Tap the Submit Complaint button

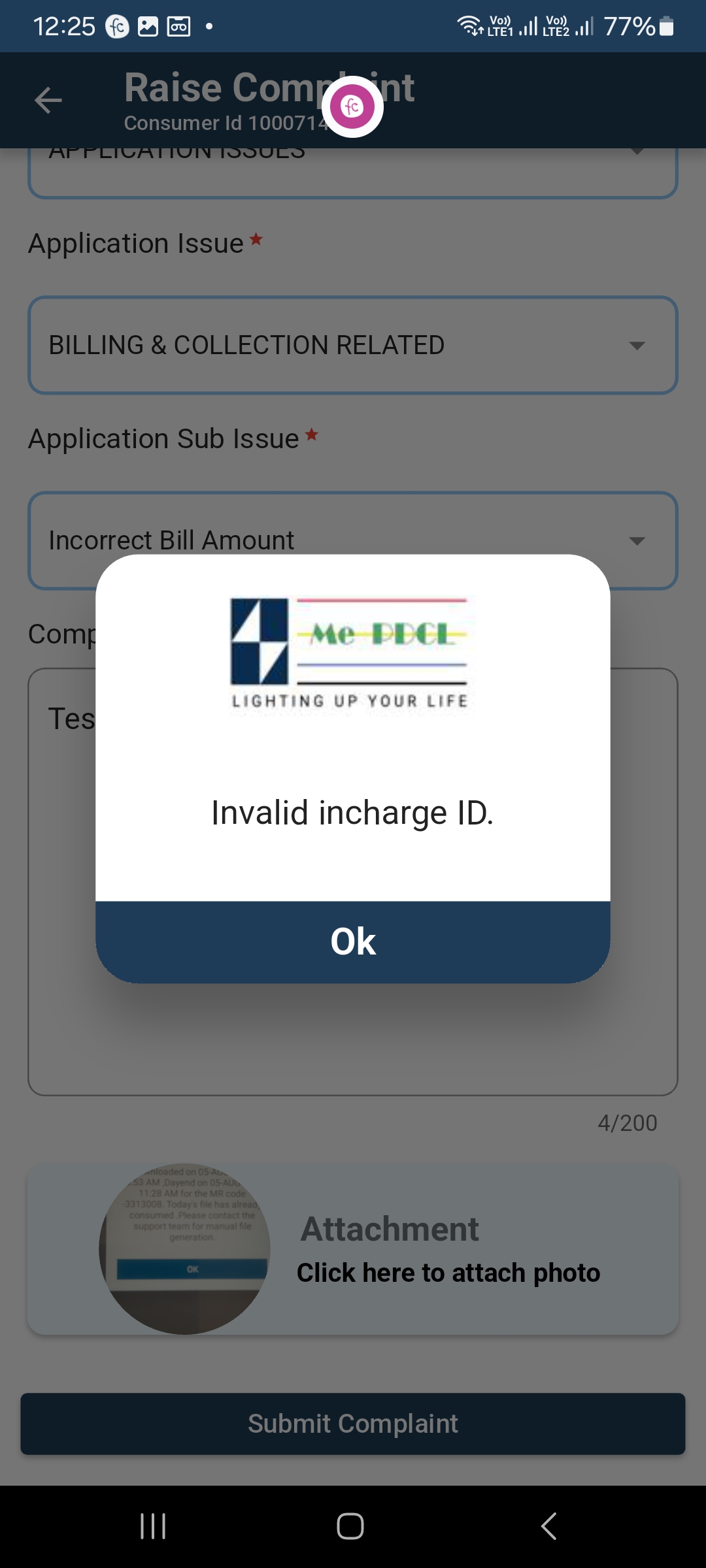[x=353, y=1424]
